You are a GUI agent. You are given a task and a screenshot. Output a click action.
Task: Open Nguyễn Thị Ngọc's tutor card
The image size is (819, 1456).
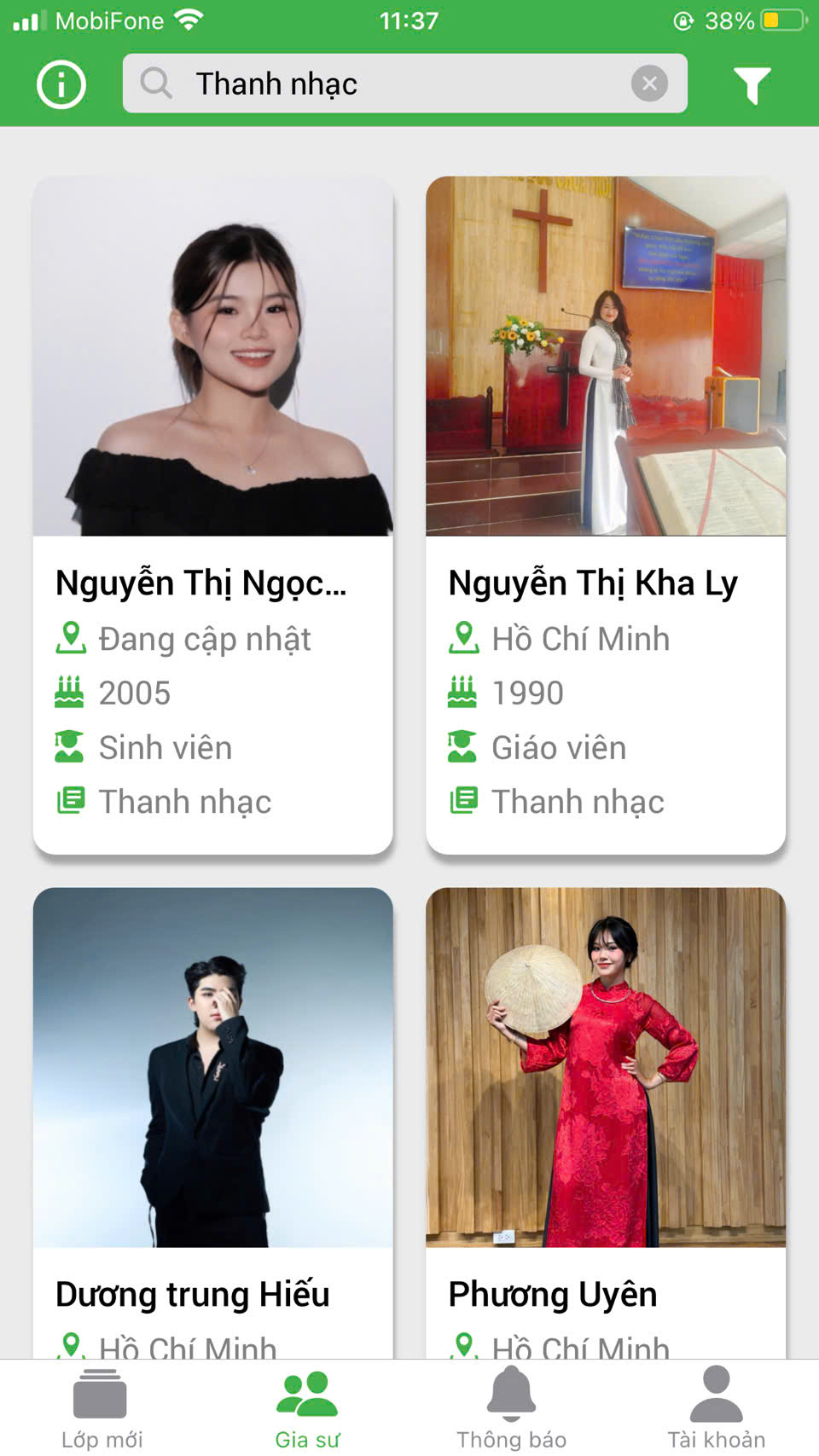coord(212,515)
